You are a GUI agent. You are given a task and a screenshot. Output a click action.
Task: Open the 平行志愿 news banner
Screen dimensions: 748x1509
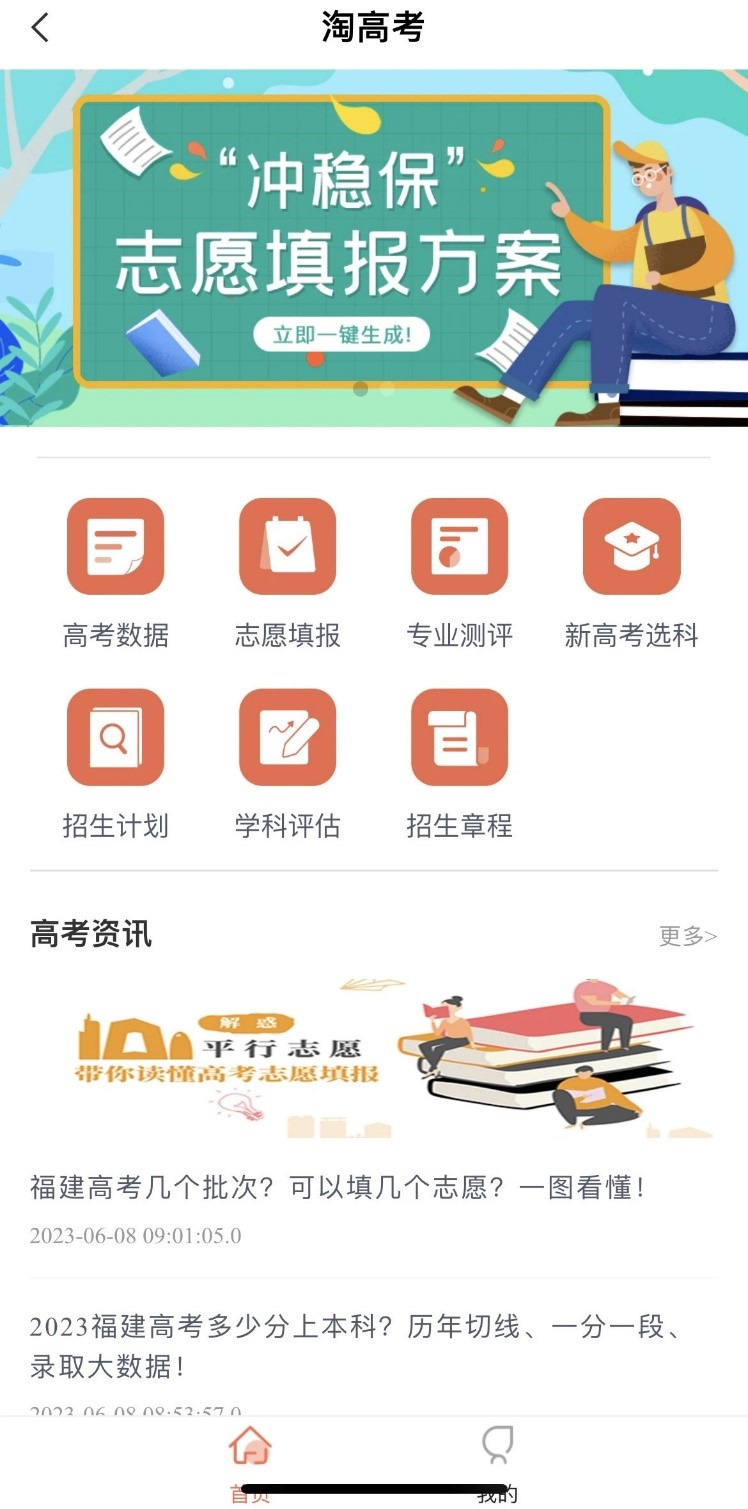click(374, 1058)
